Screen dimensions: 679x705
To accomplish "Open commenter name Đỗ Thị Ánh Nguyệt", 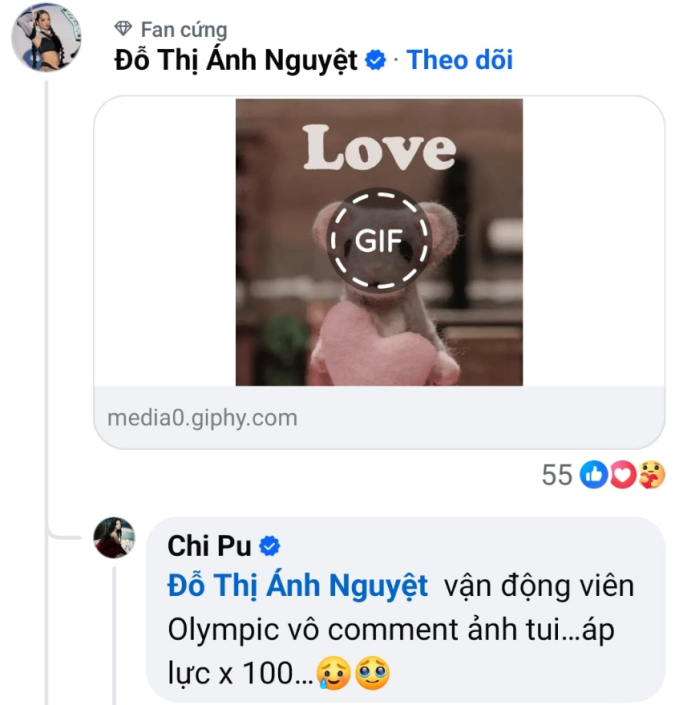I will [236, 60].
